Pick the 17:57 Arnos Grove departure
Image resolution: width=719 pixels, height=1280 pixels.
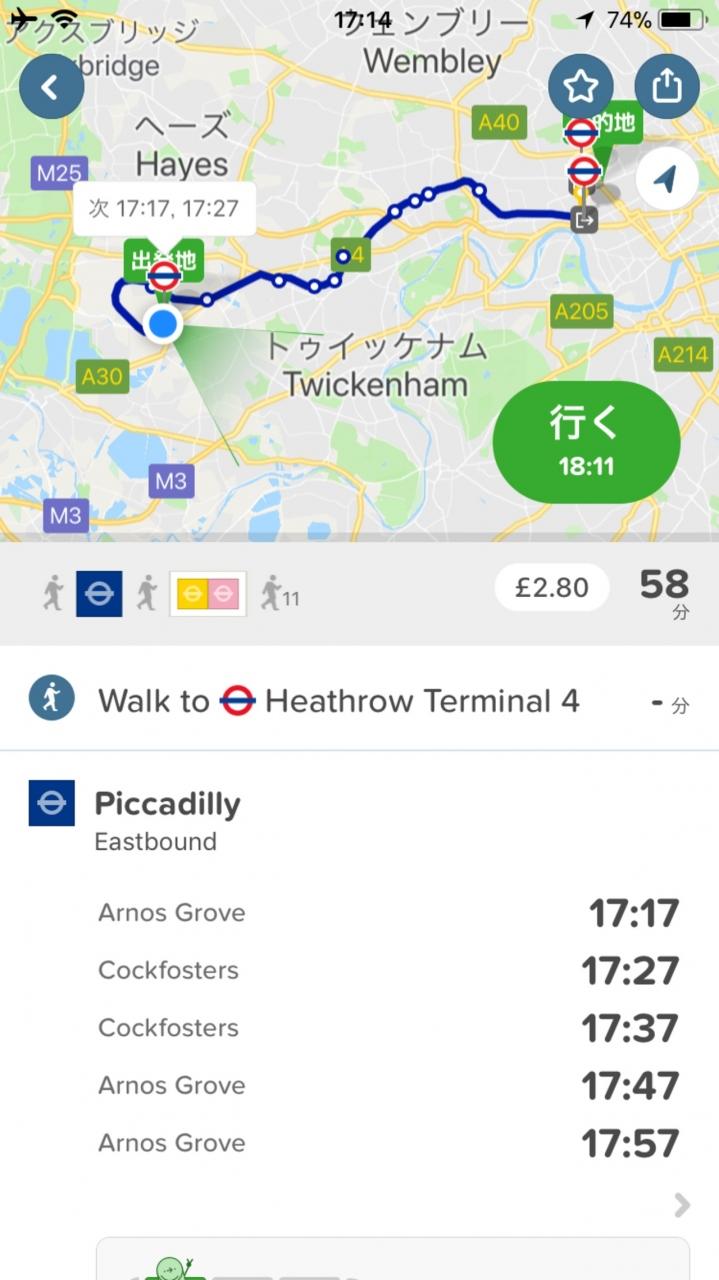tap(388, 1143)
